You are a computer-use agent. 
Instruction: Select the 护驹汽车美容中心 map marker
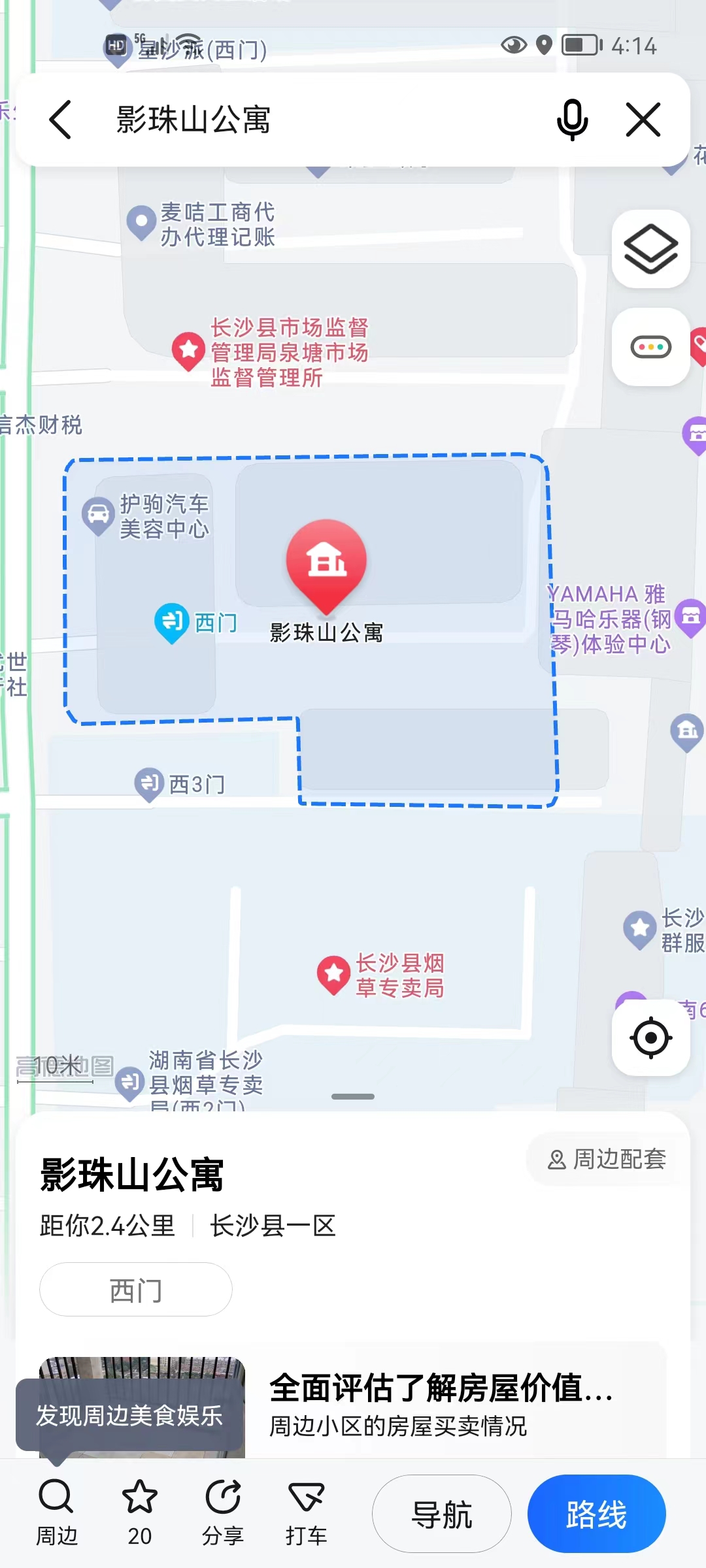click(x=99, y=515)
